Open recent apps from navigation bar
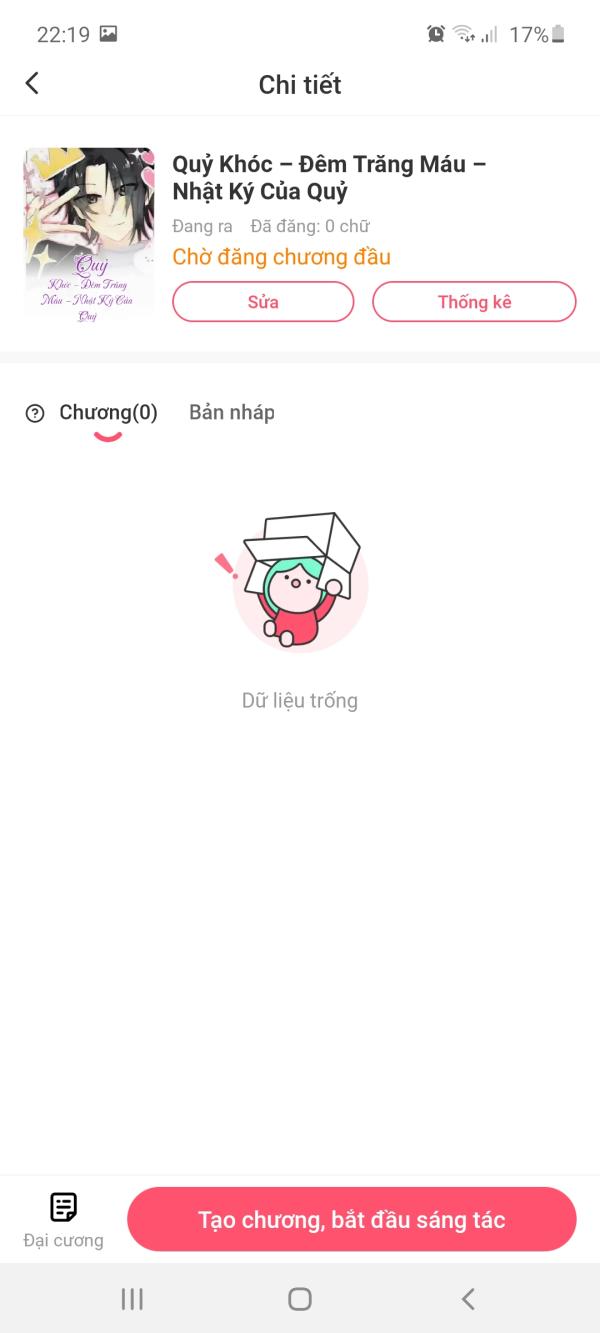600x1333 pixels. (x=132, y=1299)
